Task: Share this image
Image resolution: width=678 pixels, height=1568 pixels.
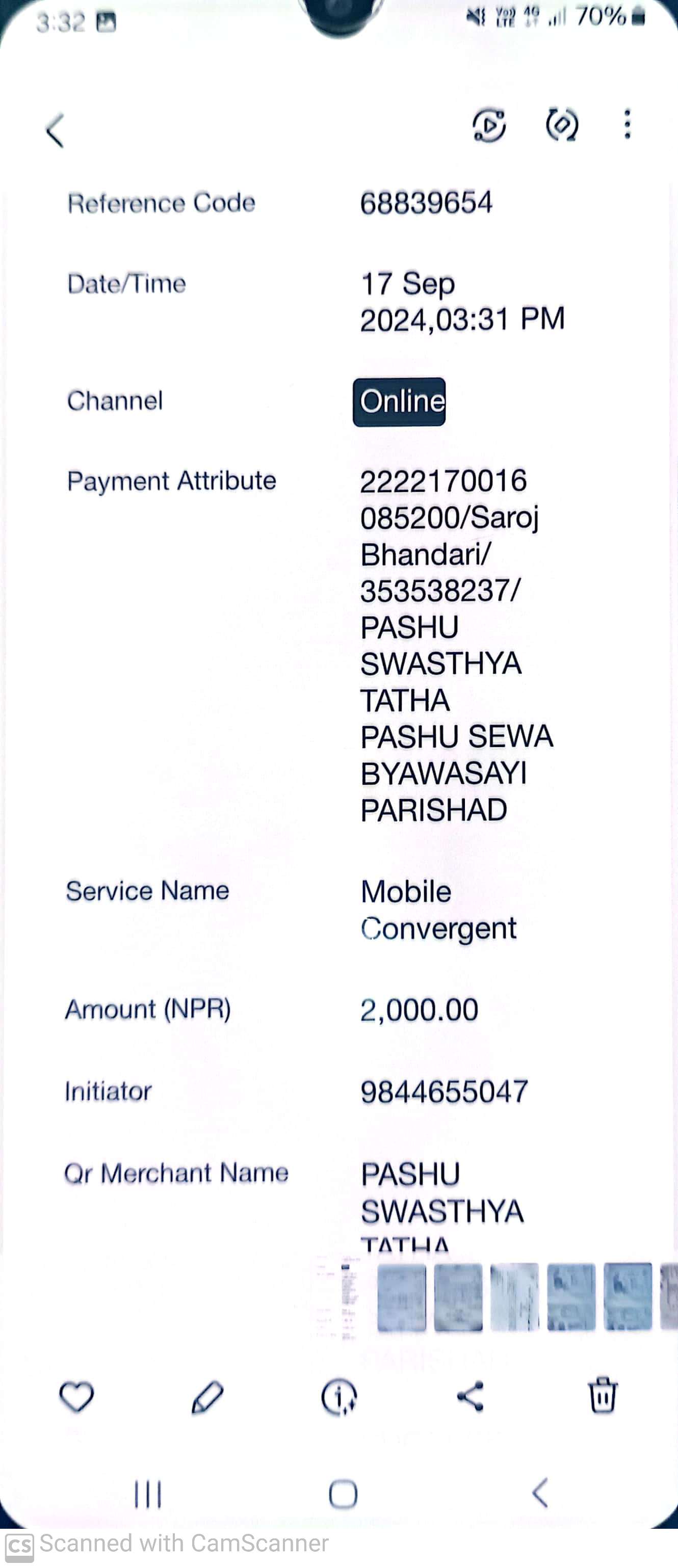Action: pos(471,1396)
